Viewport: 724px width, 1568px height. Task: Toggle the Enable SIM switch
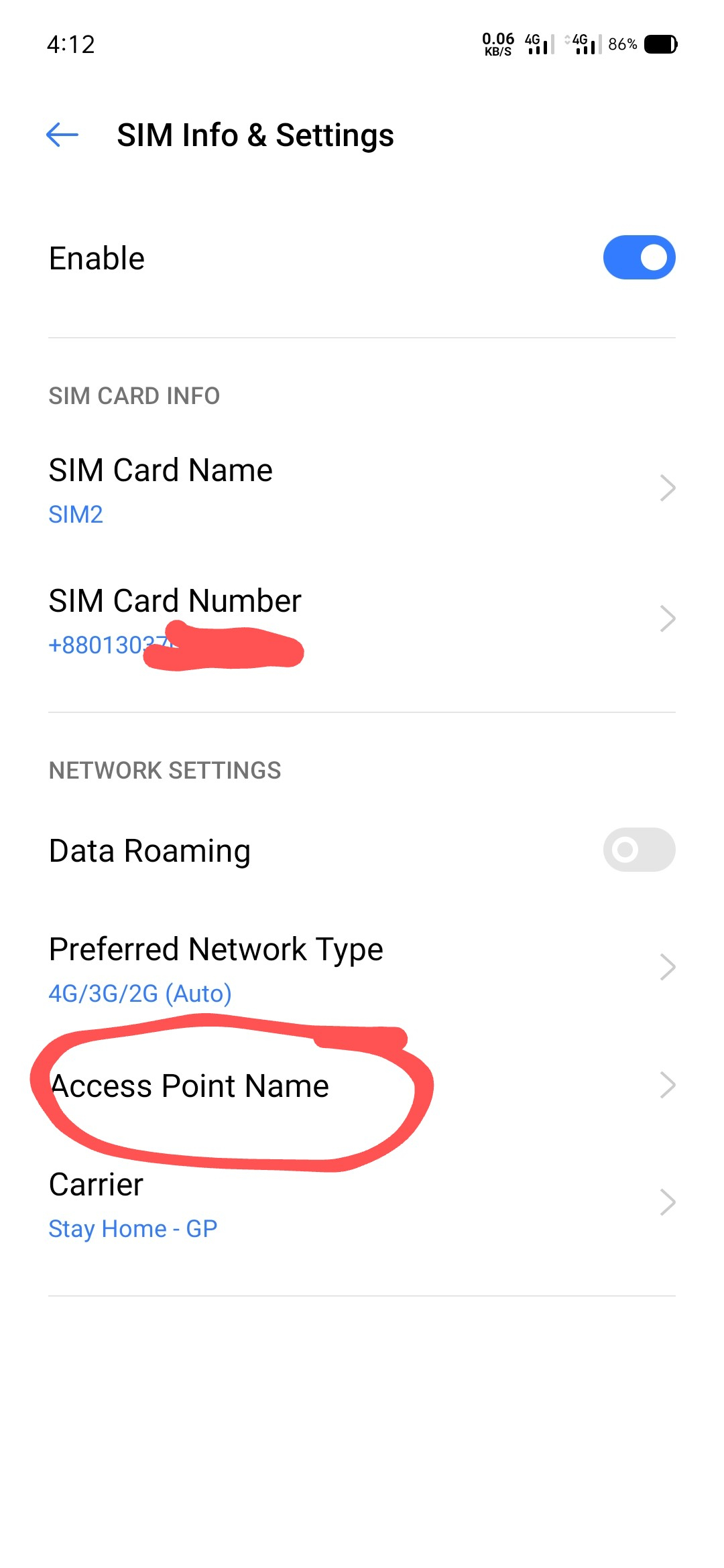[639, 257]
